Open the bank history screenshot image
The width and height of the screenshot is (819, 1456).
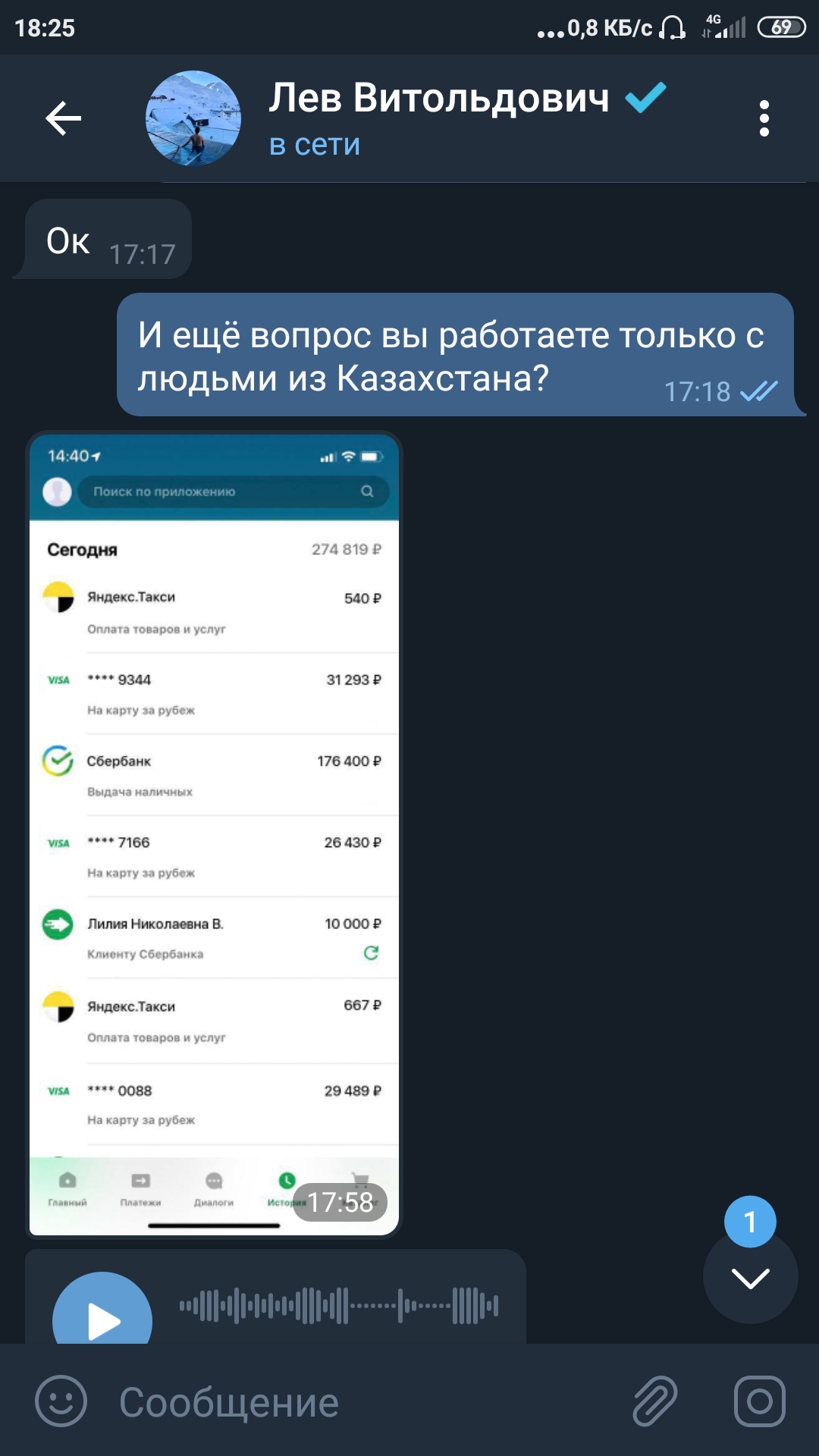point(214,835)
